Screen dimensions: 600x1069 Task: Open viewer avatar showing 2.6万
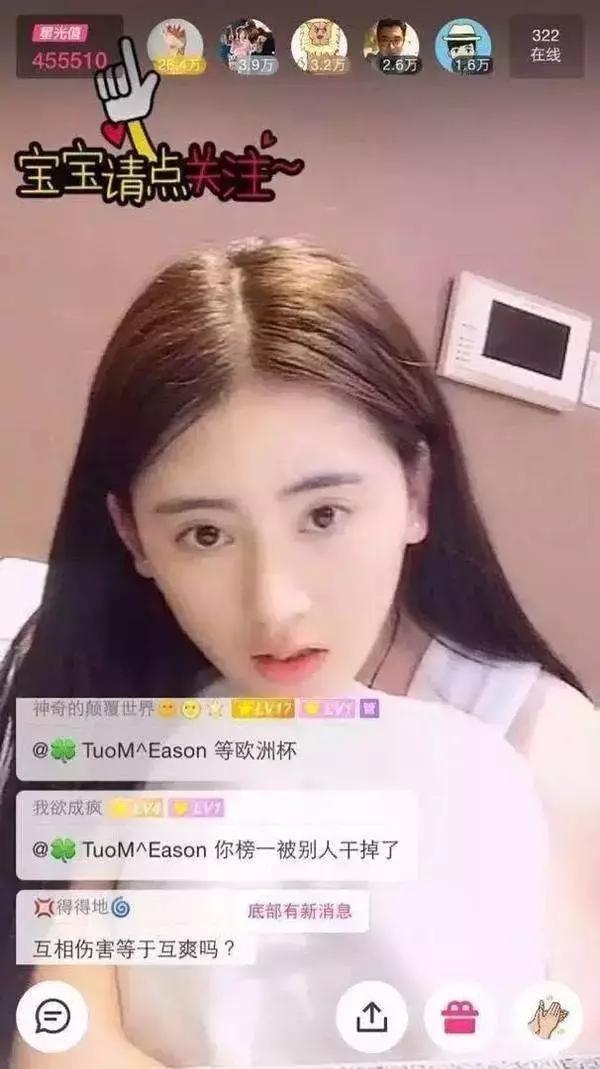[x=391, y=46]
